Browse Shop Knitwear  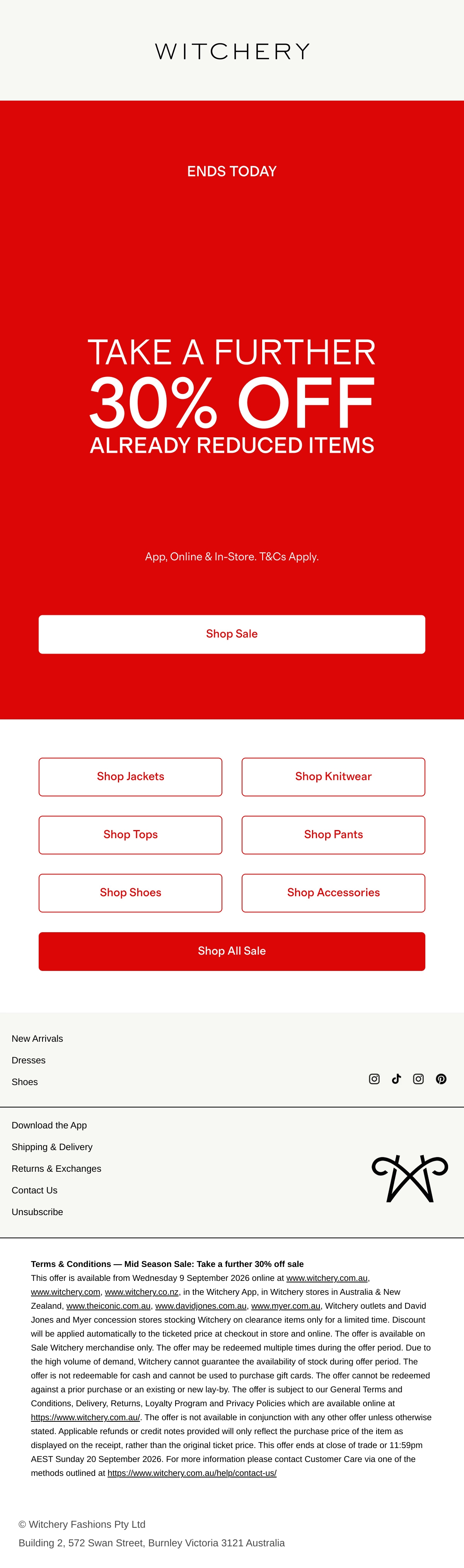pos(333,777)
